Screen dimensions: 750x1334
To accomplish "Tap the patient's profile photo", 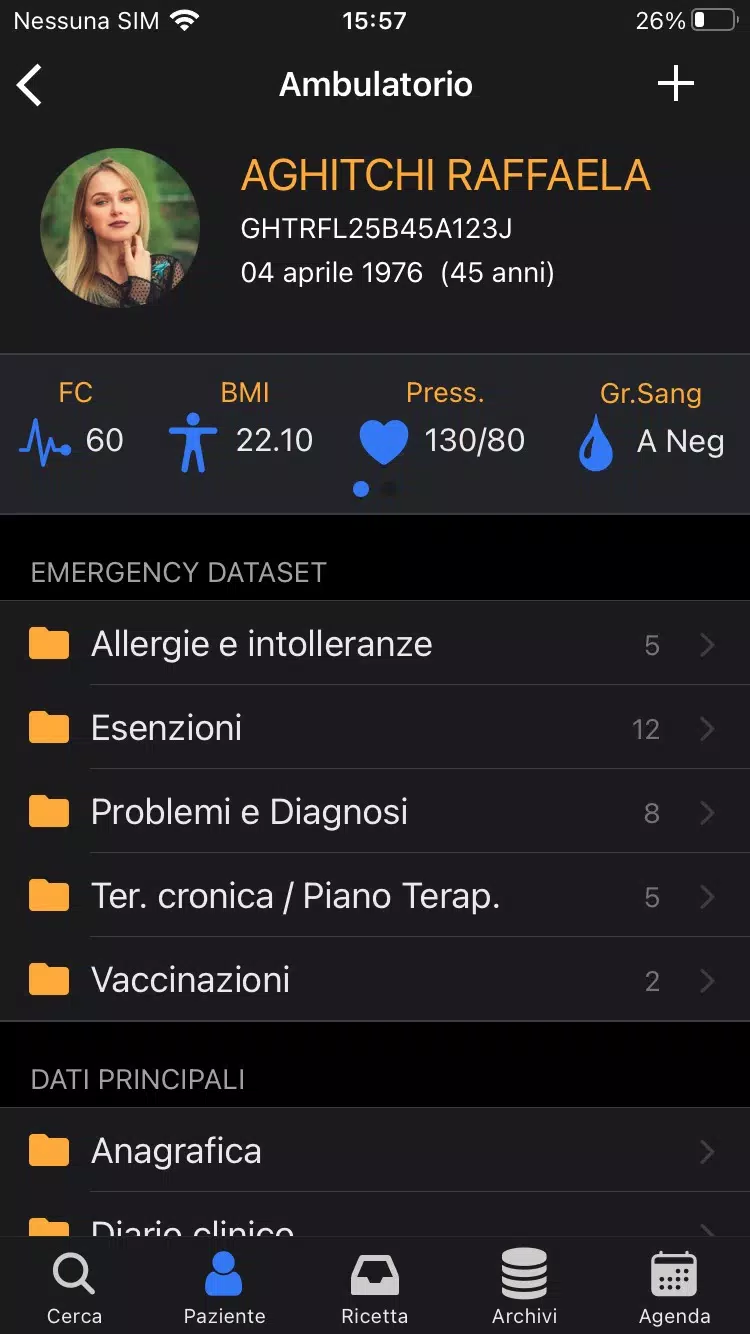I will pyautogui.click(x=120, y=228).
